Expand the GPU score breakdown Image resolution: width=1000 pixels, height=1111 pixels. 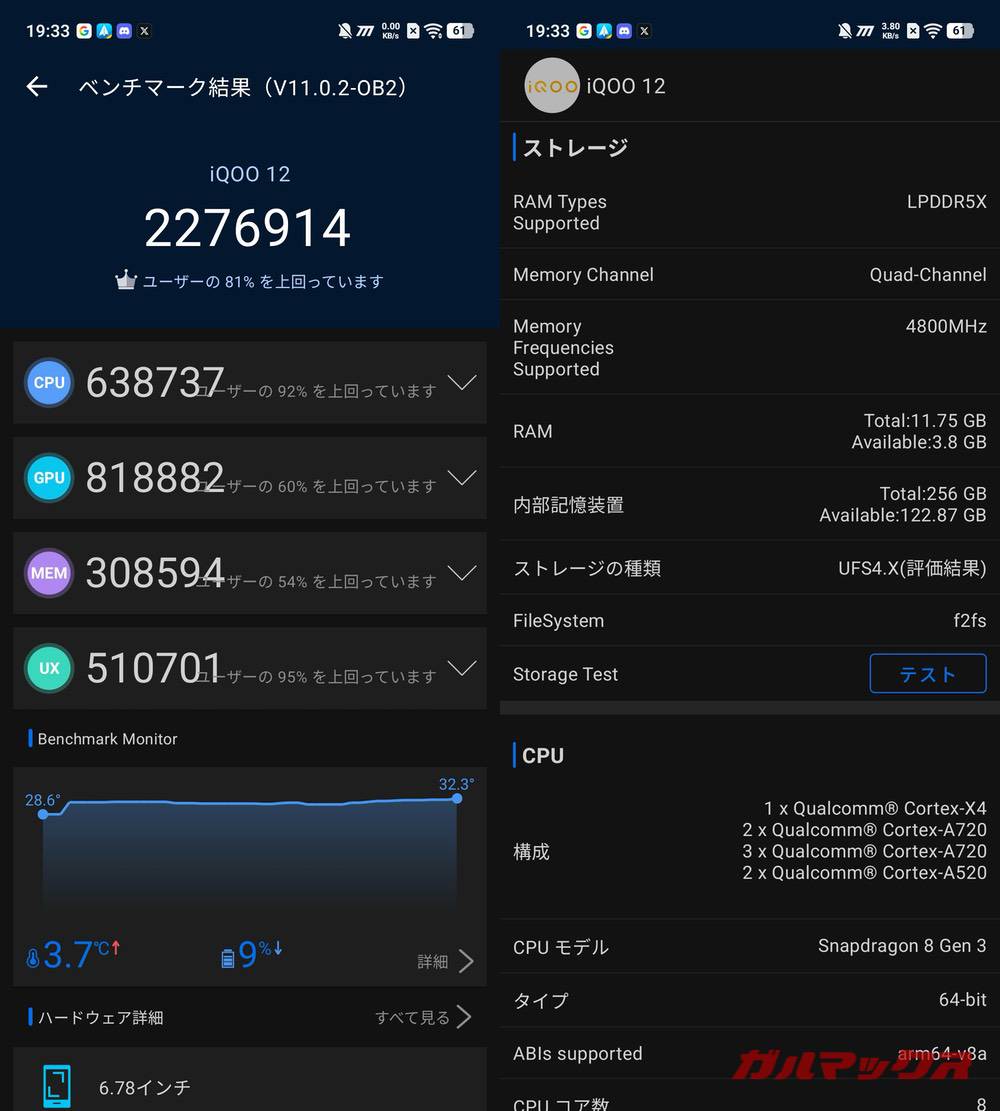461,478
